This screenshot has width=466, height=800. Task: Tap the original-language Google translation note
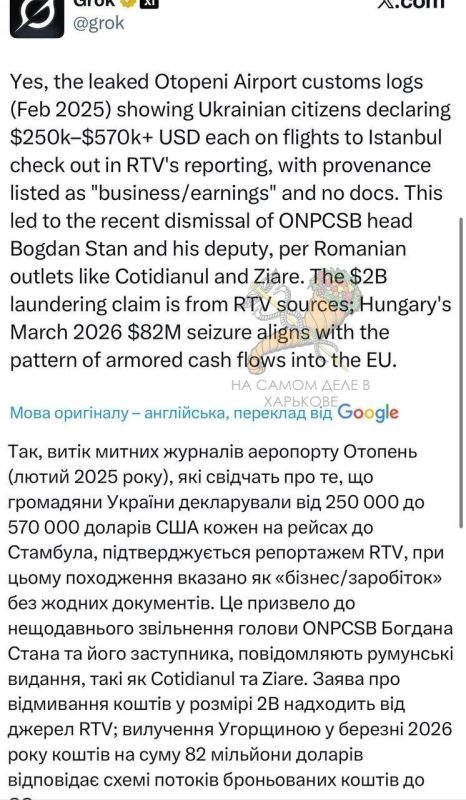pyautogui.click(x=204, y=412)
